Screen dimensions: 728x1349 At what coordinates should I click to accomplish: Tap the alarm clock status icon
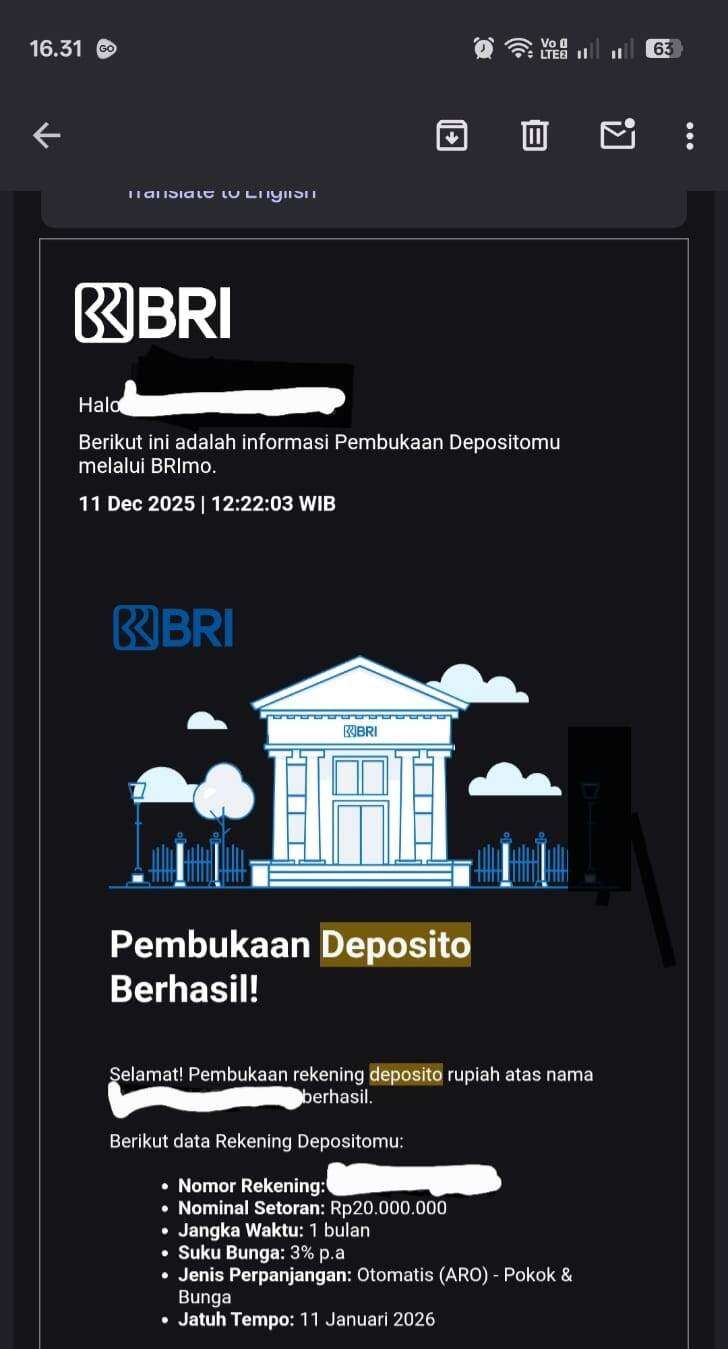pos(483,47)
